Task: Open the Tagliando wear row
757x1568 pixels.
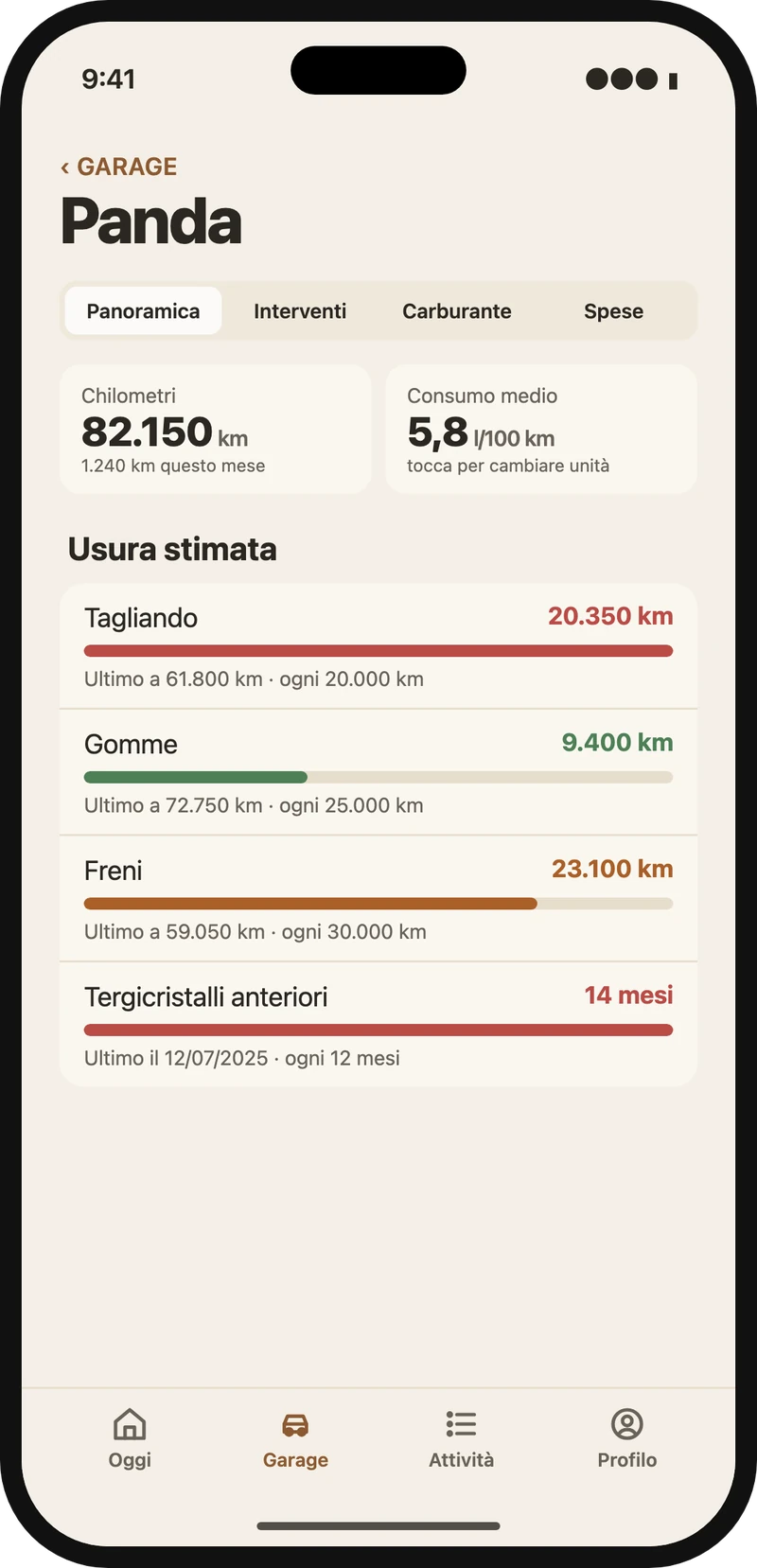Action: [378, 646]
